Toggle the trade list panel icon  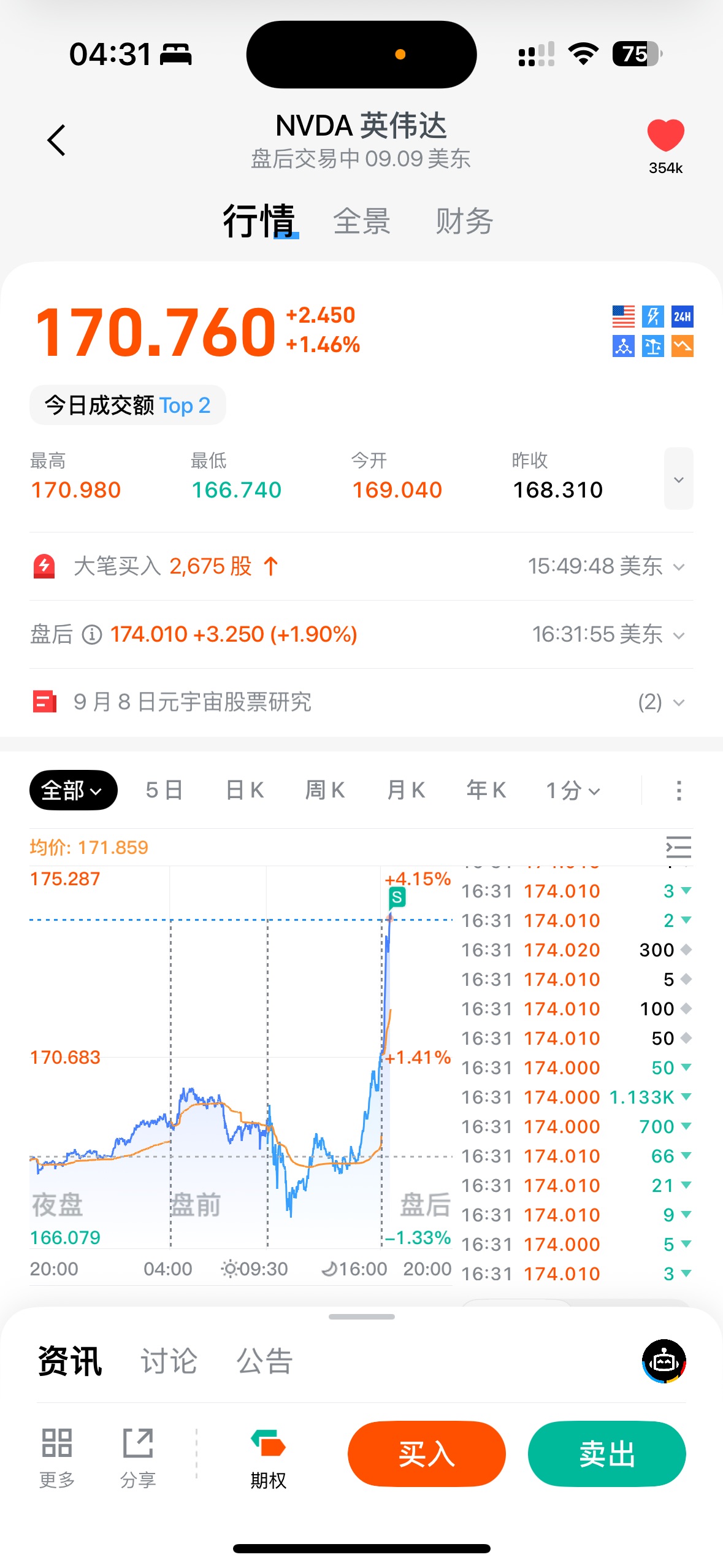pyautogui.click(x=678, y=847)
